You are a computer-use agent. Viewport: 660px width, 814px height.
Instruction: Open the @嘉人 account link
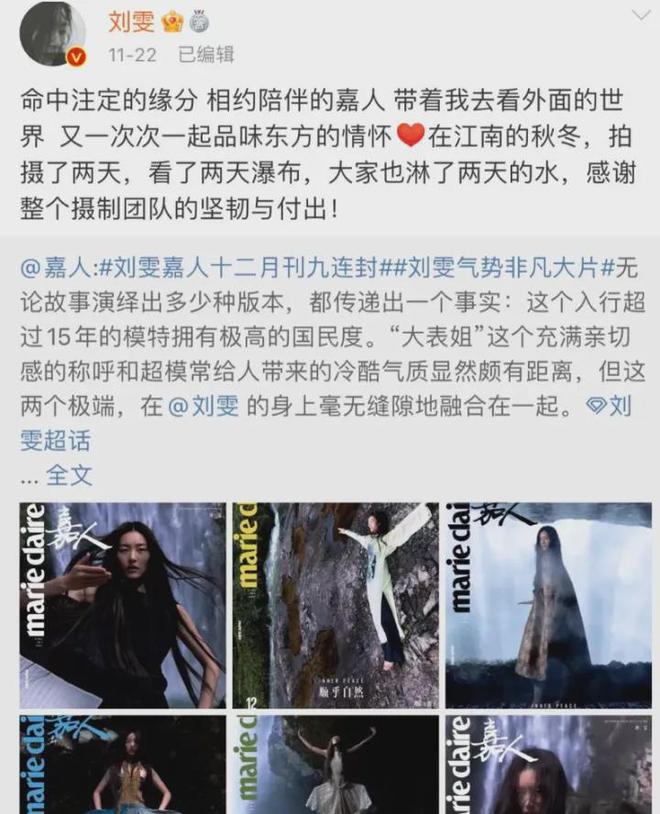(x=58, y=267)
